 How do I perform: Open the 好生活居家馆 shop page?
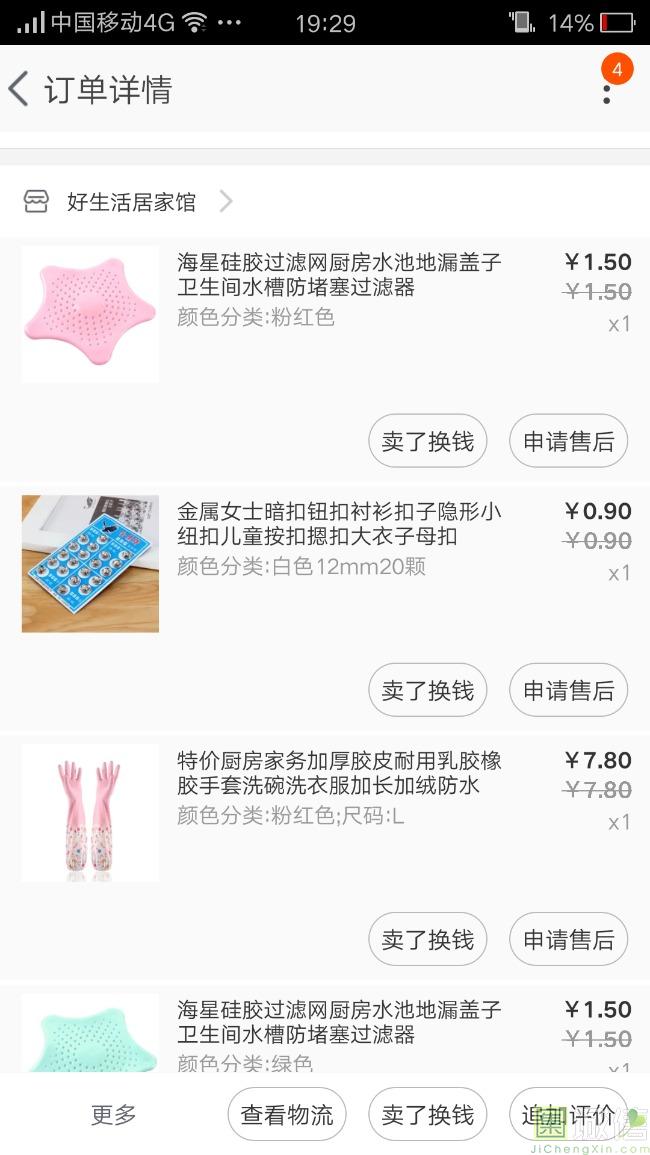(x=130, y=203)
